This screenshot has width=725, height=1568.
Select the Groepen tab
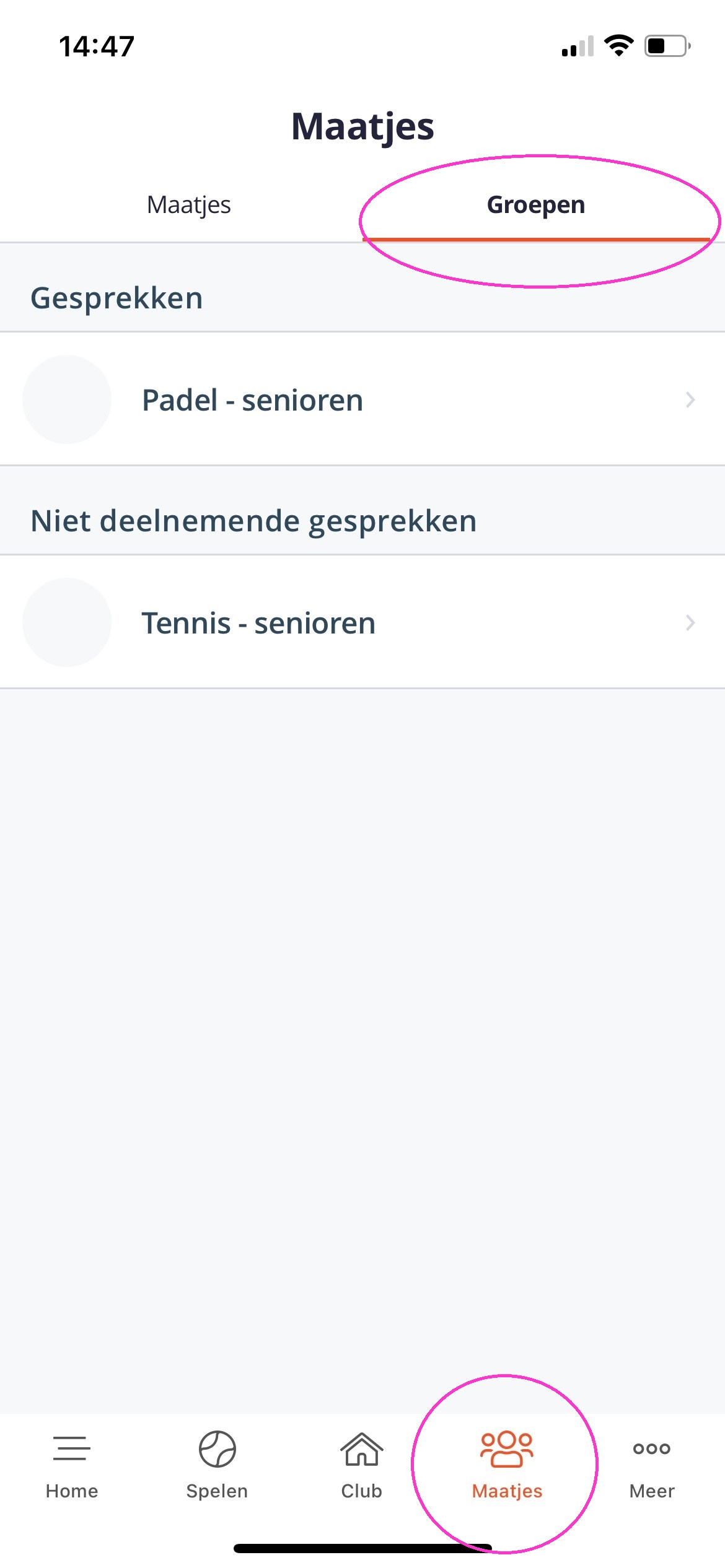tap(536, 205)
